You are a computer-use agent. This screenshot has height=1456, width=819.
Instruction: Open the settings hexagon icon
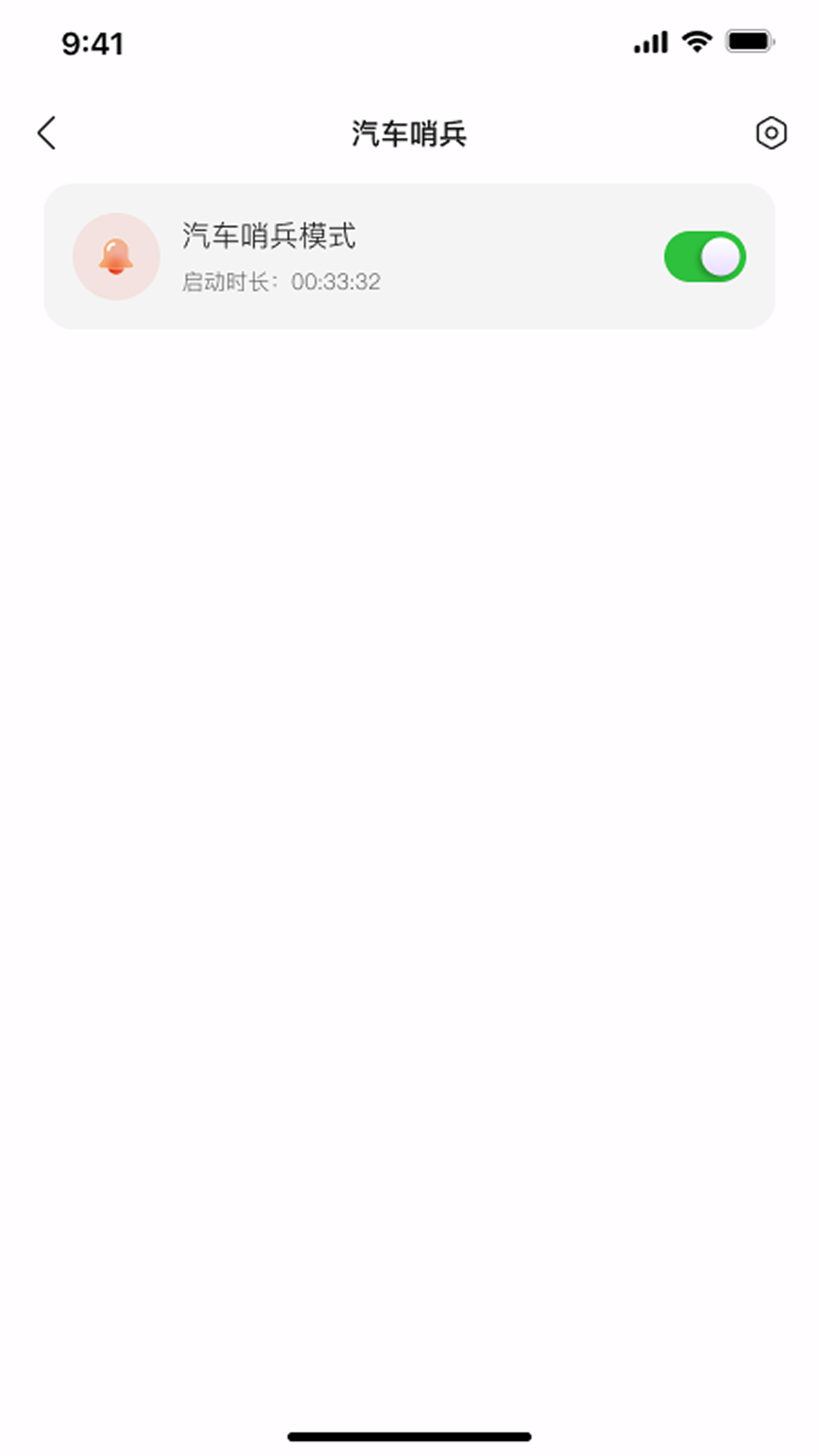770,133
